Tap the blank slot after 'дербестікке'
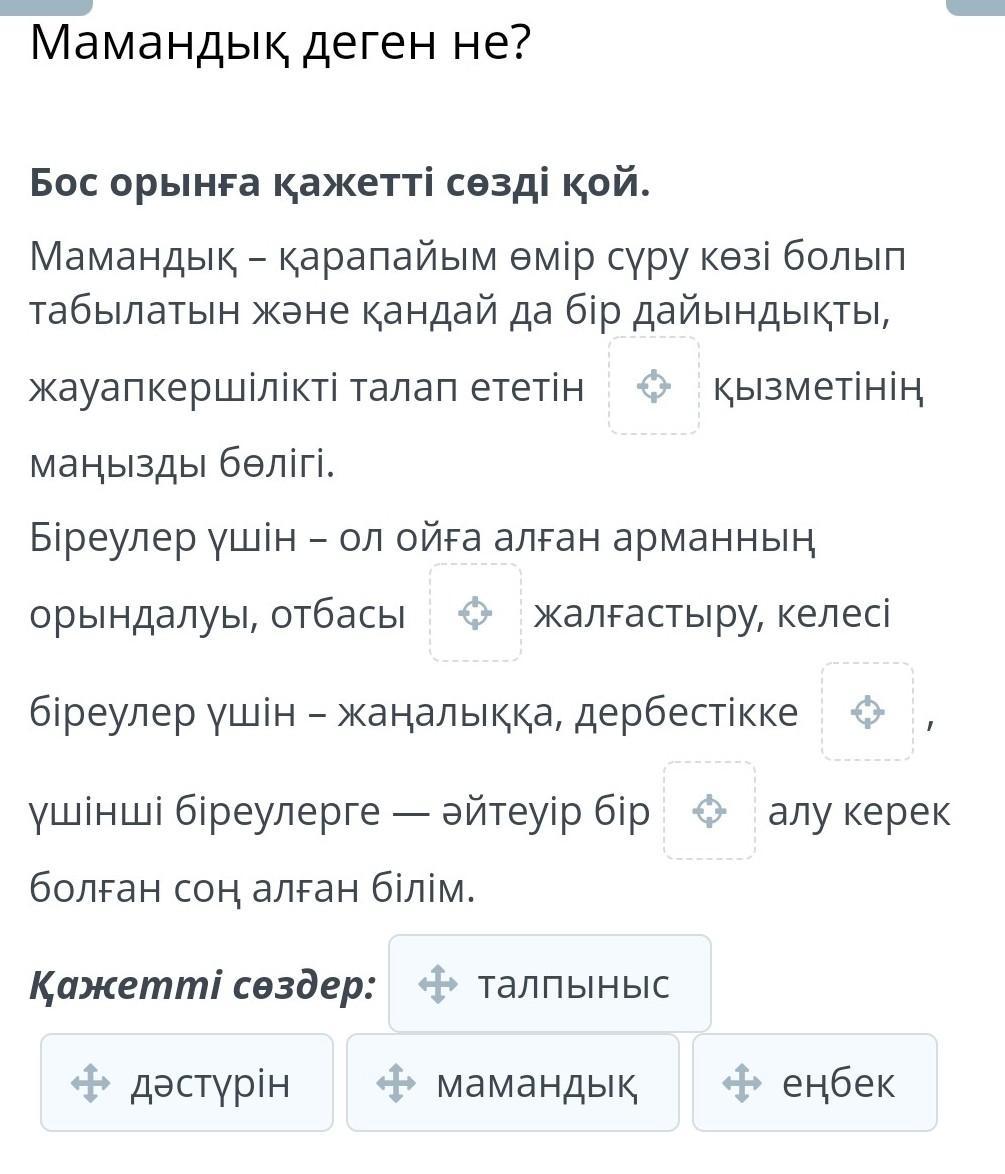 tap(867, 712)
